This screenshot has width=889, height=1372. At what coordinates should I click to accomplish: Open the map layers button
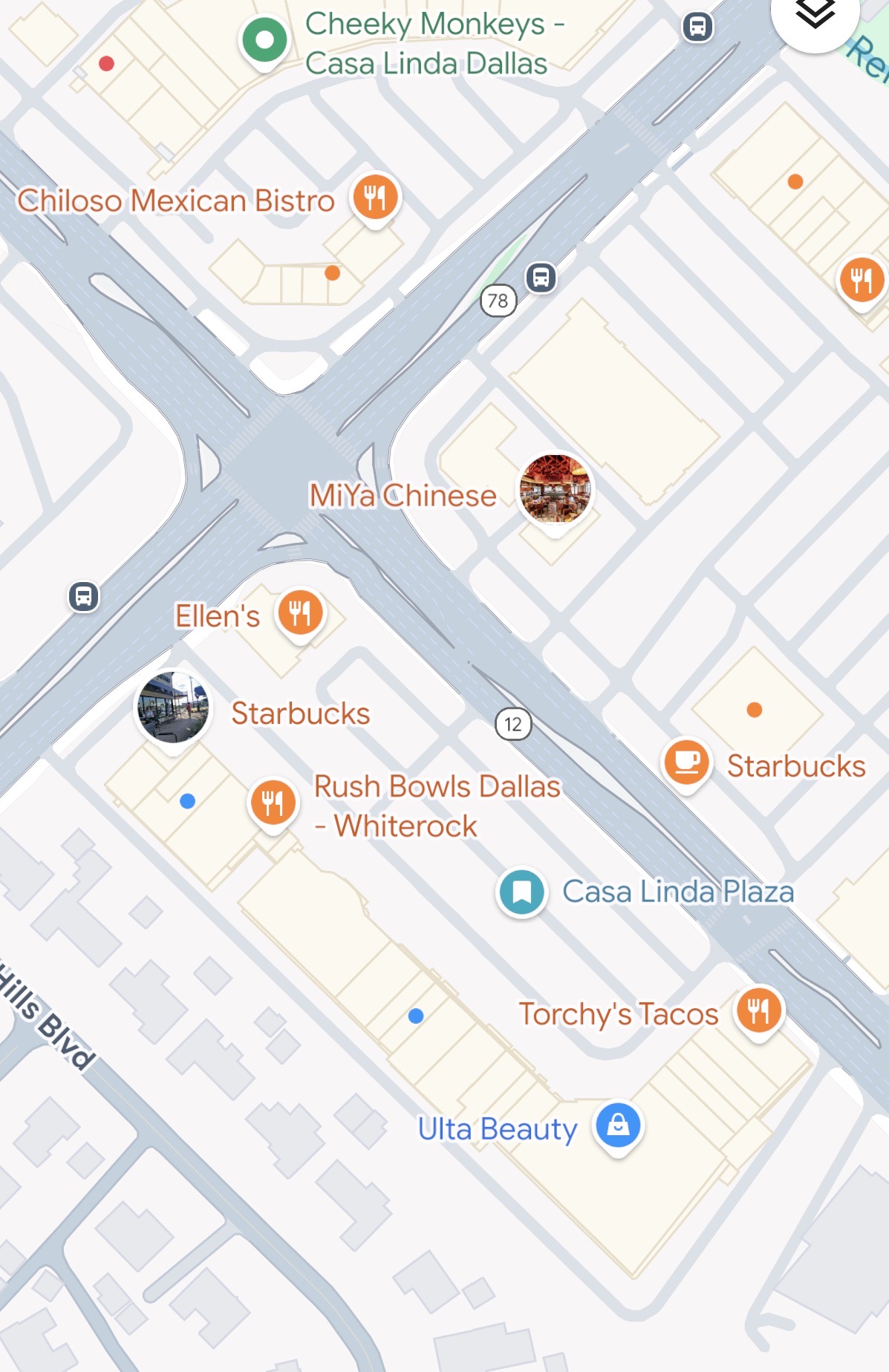point(815,15)
